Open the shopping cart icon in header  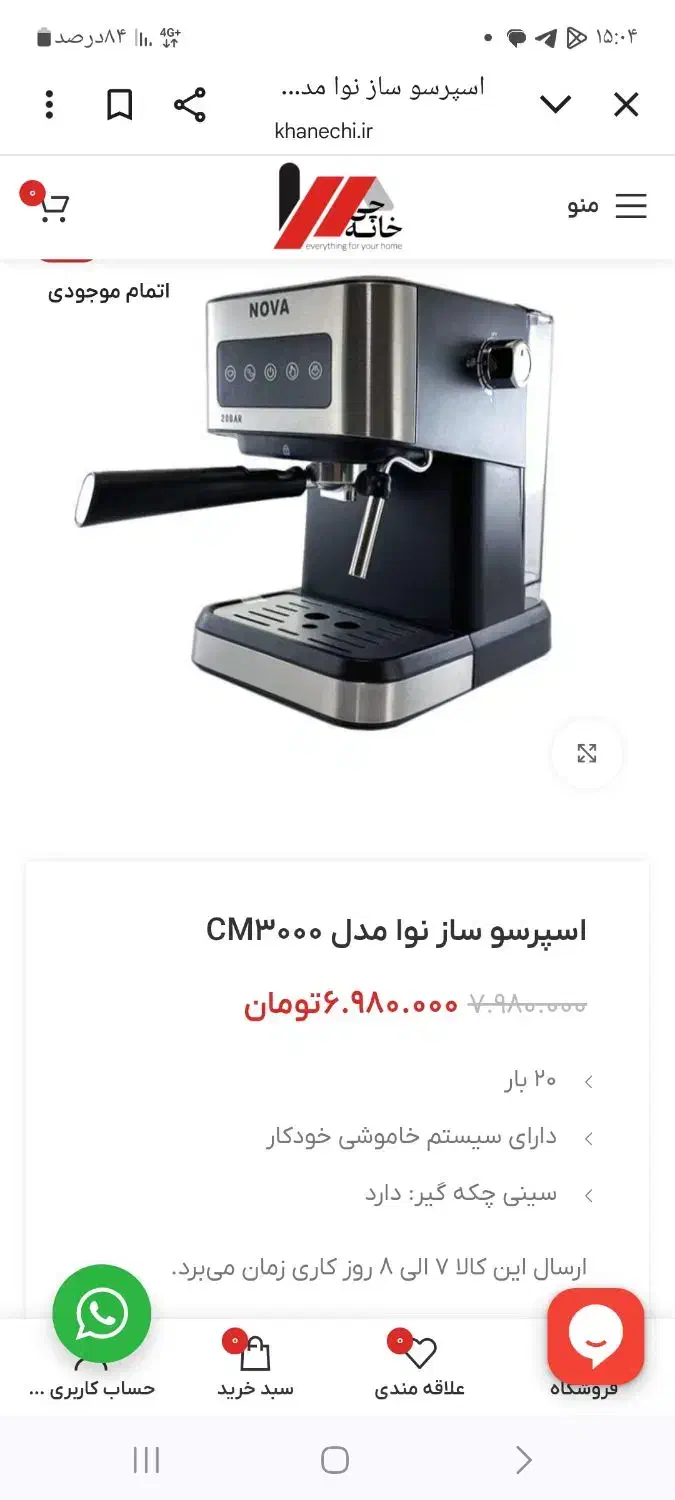tap(46, 203)
